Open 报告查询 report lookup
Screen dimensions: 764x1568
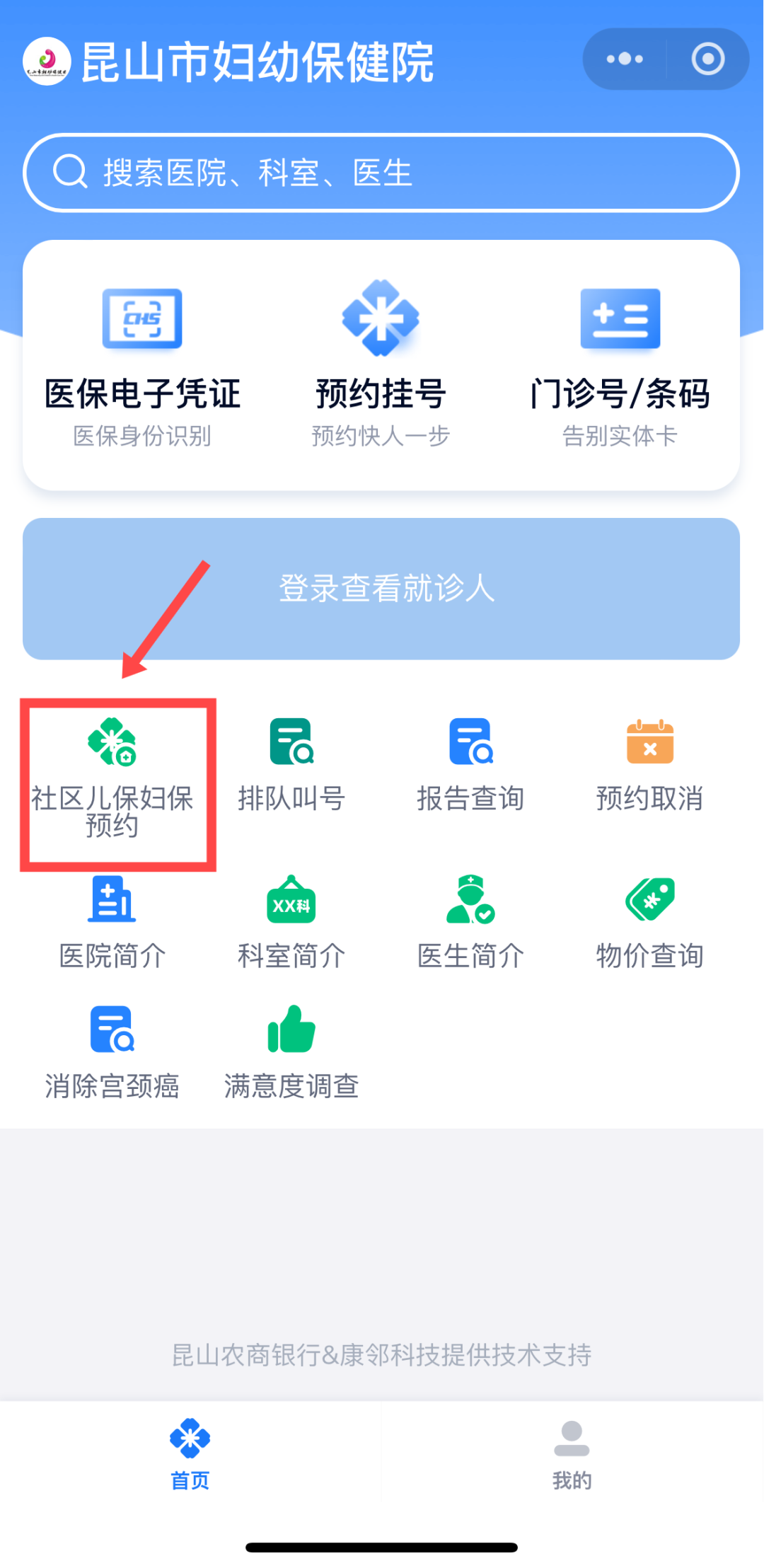click(471, 764)
